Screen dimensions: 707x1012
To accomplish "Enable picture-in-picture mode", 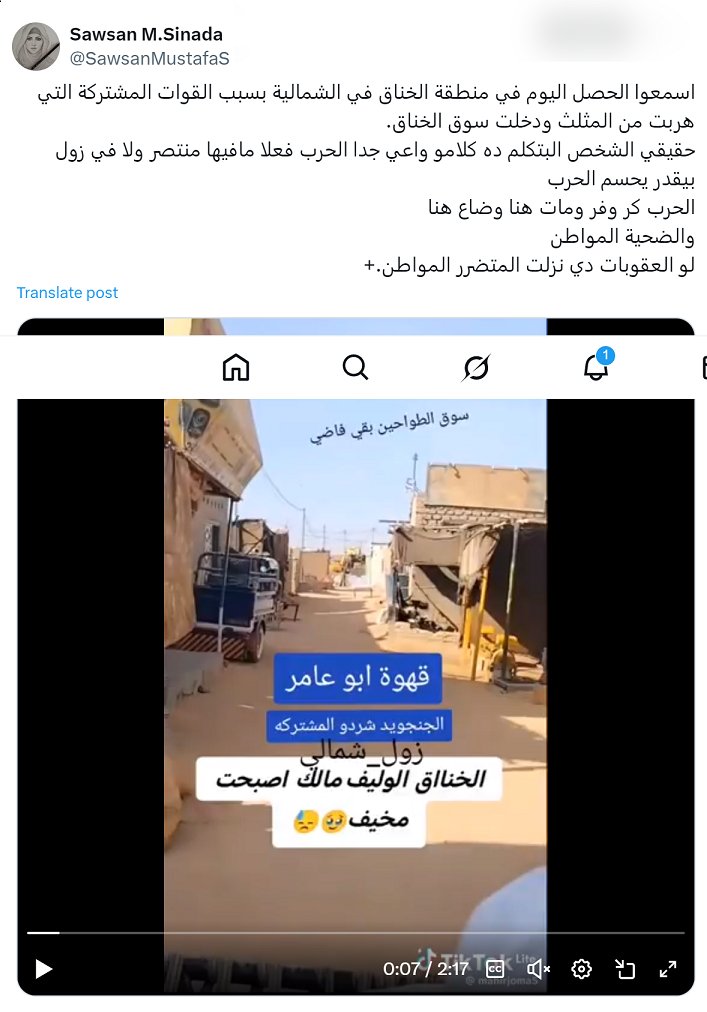I will click(625, 968).
